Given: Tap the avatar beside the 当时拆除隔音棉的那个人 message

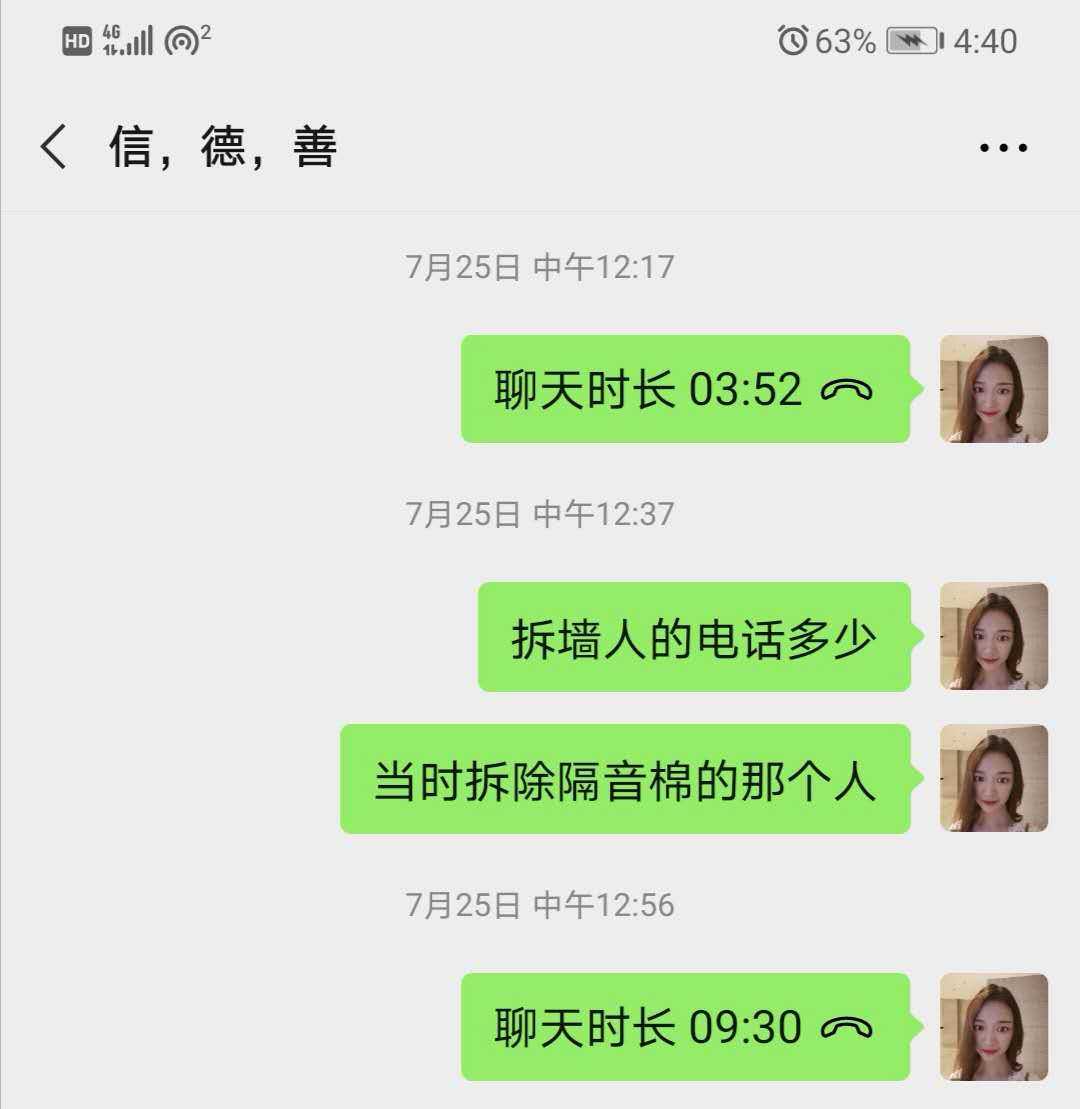Looking at the screenshot, I should tap(993, 779).
